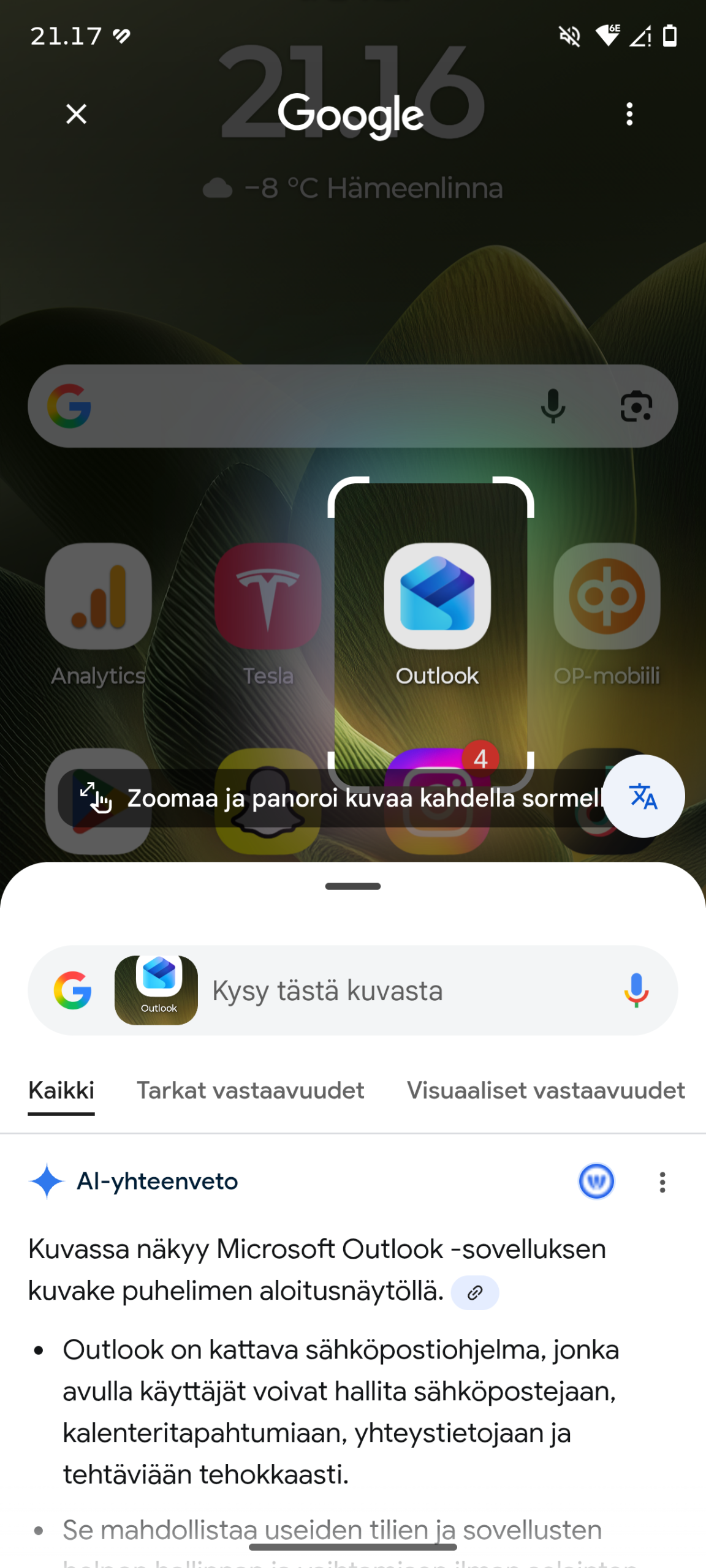The height and width of the screenshot is (1568, 706).
Task: Open the W source icon in AI-yhteenveto
Action: click(x=596, y=1181)
